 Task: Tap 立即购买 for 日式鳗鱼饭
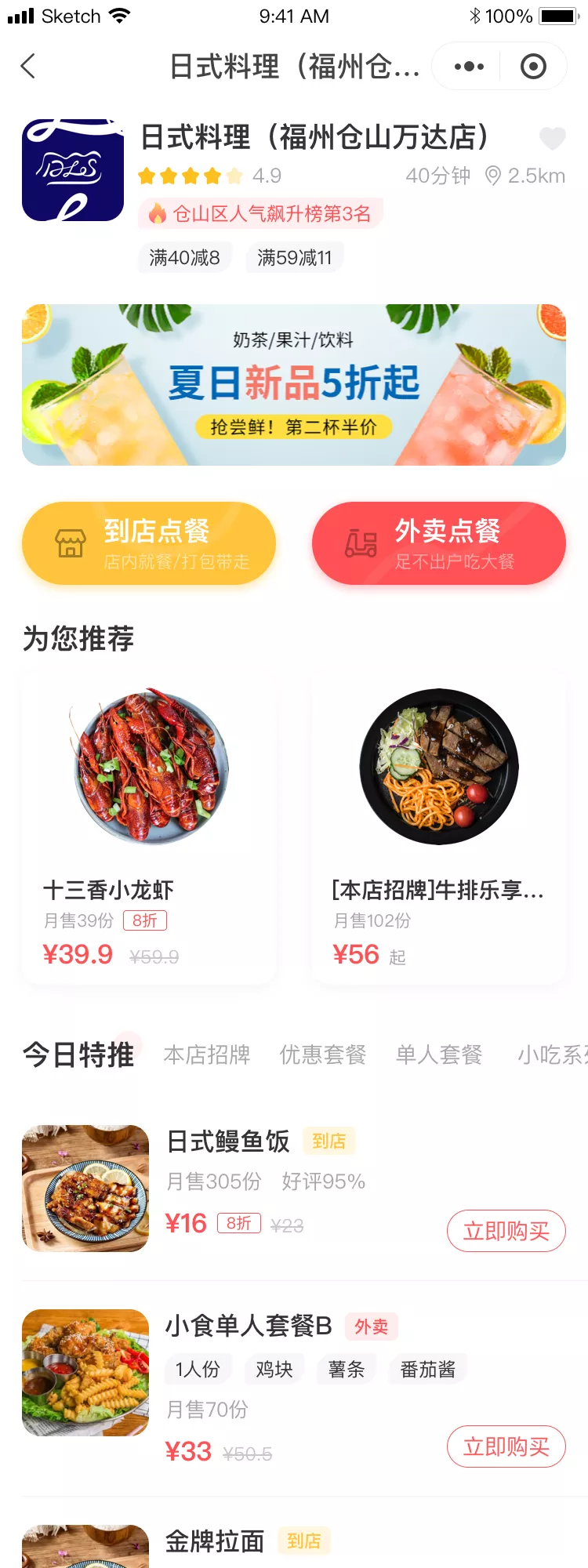(506, 1231)
